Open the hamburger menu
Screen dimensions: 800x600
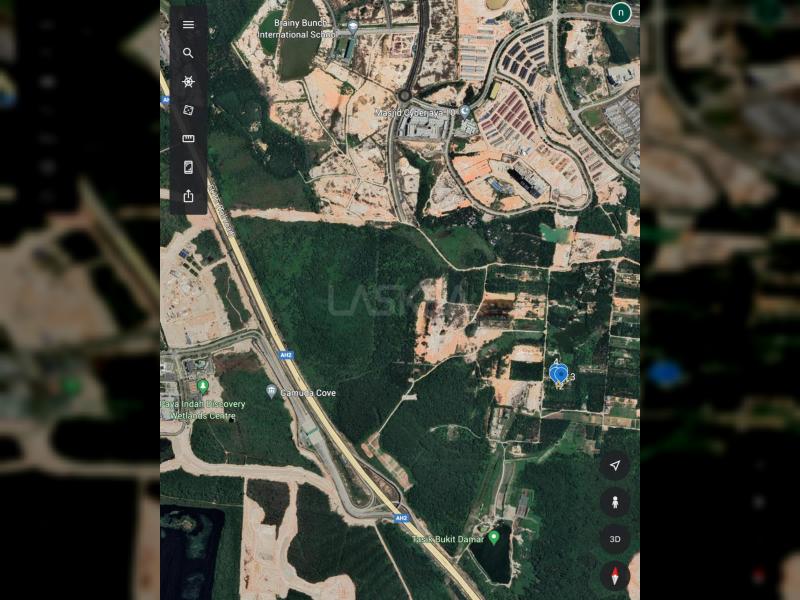pyautogui.click(x=188, y=25)
